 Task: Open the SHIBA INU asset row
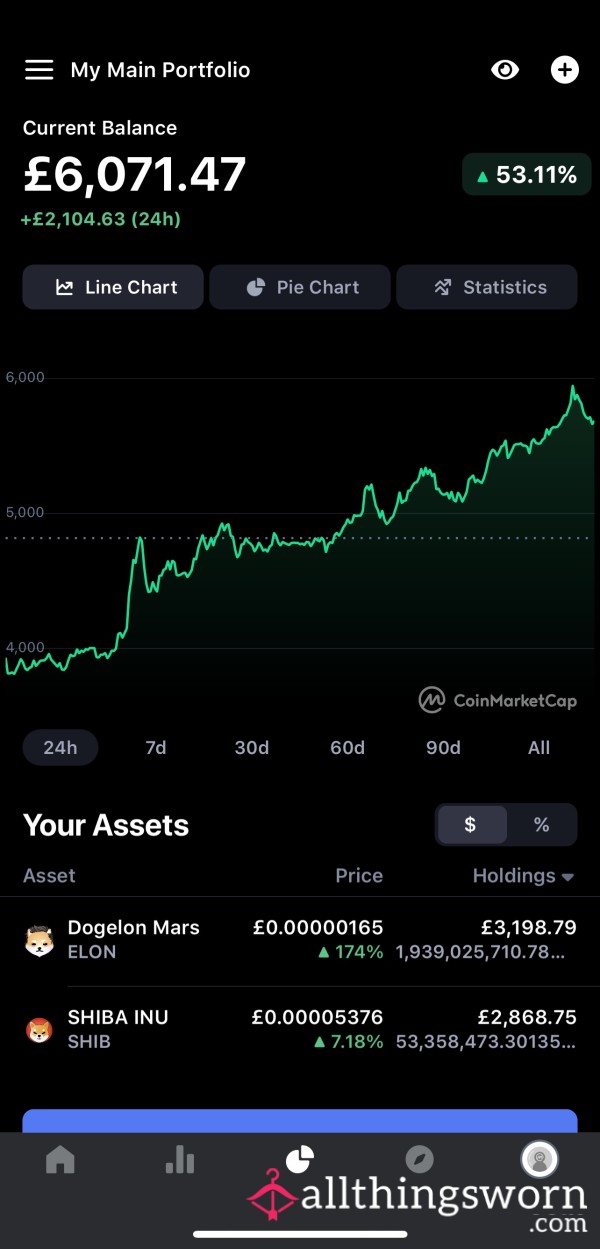click(300, 1030)
